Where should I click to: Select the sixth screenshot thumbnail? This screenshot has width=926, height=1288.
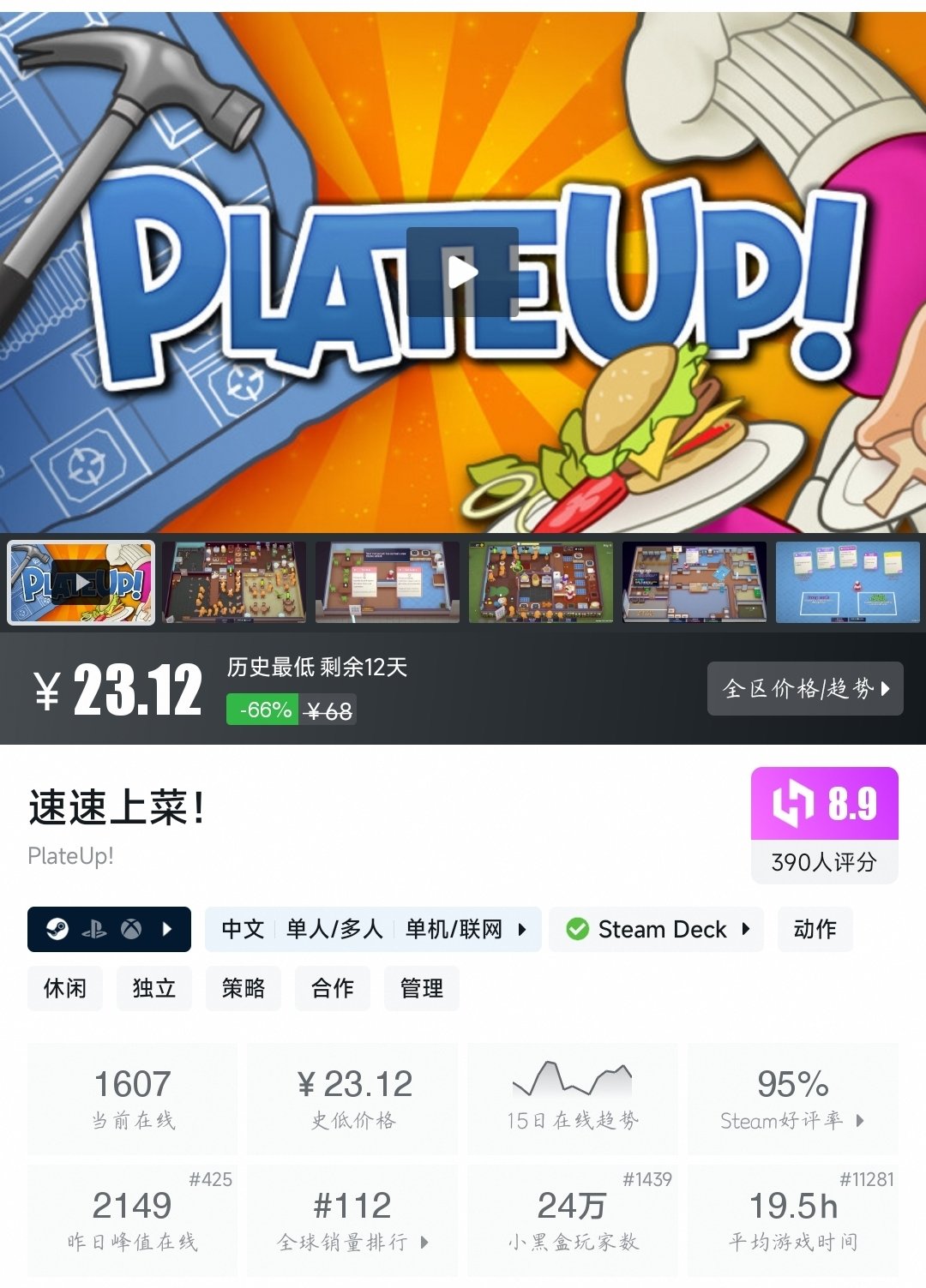(847, 582)
